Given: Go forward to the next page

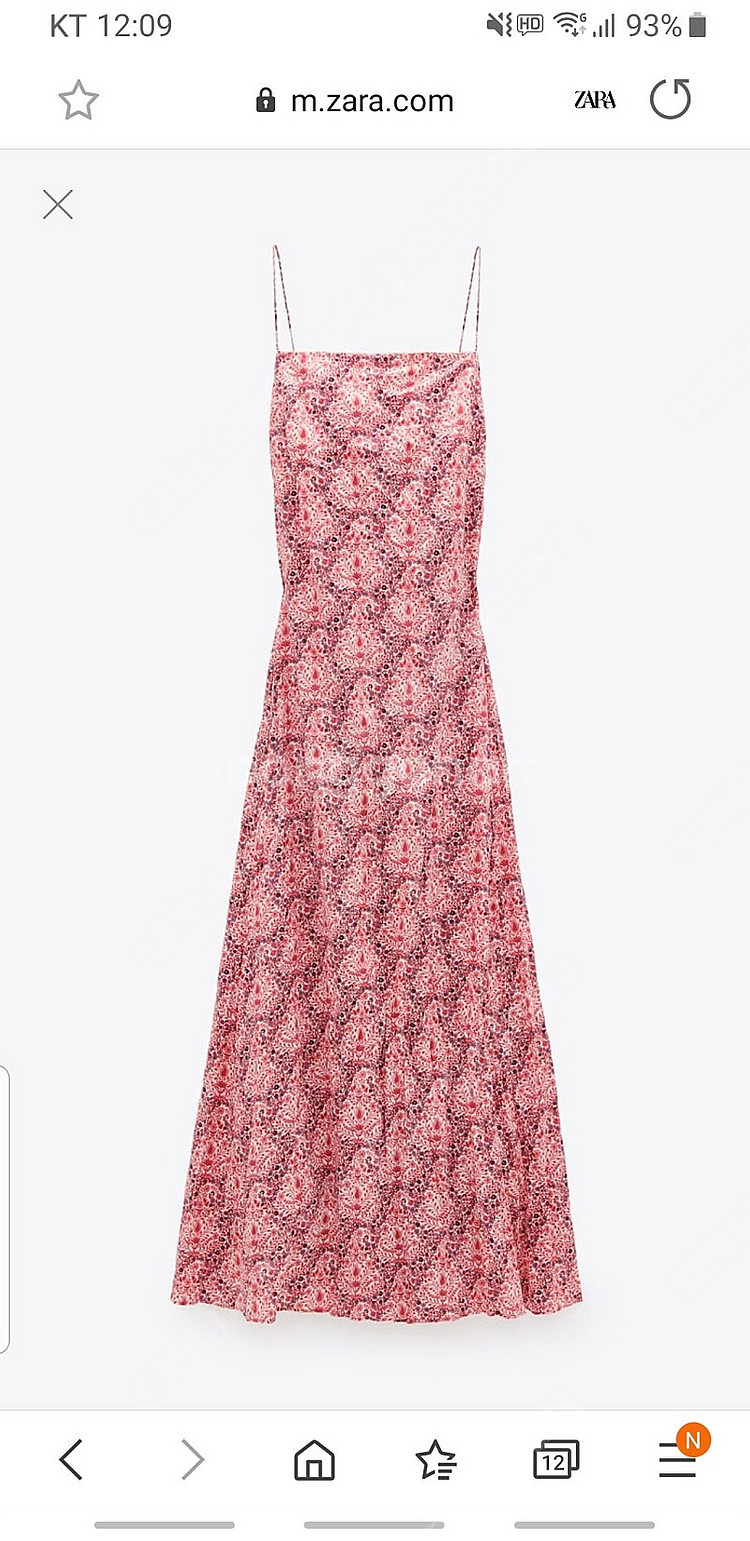Looking at the screenshot, I should pos(192,1460).
